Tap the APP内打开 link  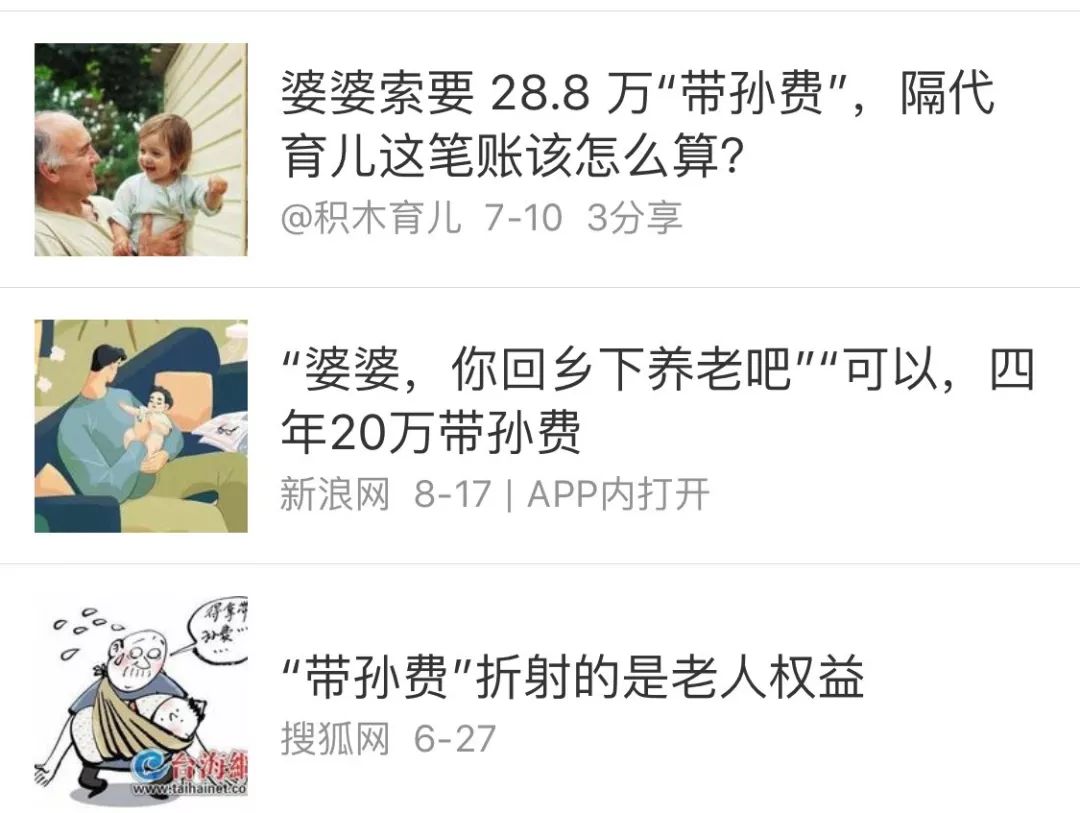(x=618, y=495)
